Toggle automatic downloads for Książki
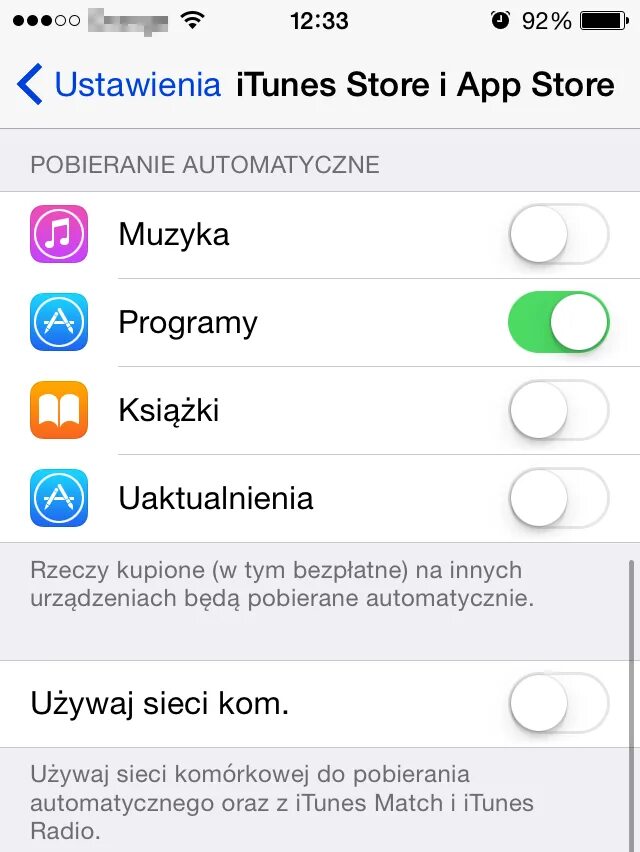Image resolution: width=640 pixels, height=852 pixels. pos(558,410)
